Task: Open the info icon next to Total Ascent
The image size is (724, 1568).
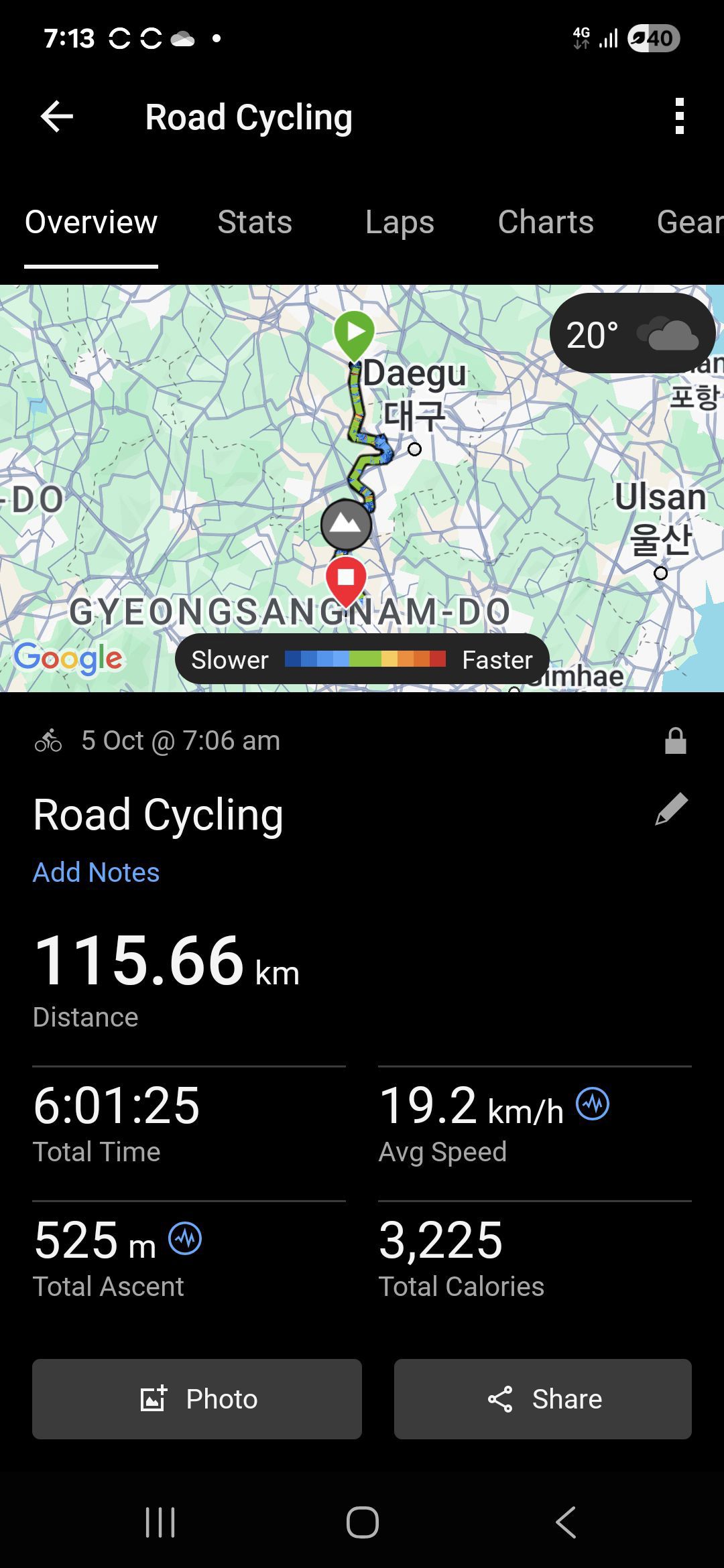Action: [185, 1238]
